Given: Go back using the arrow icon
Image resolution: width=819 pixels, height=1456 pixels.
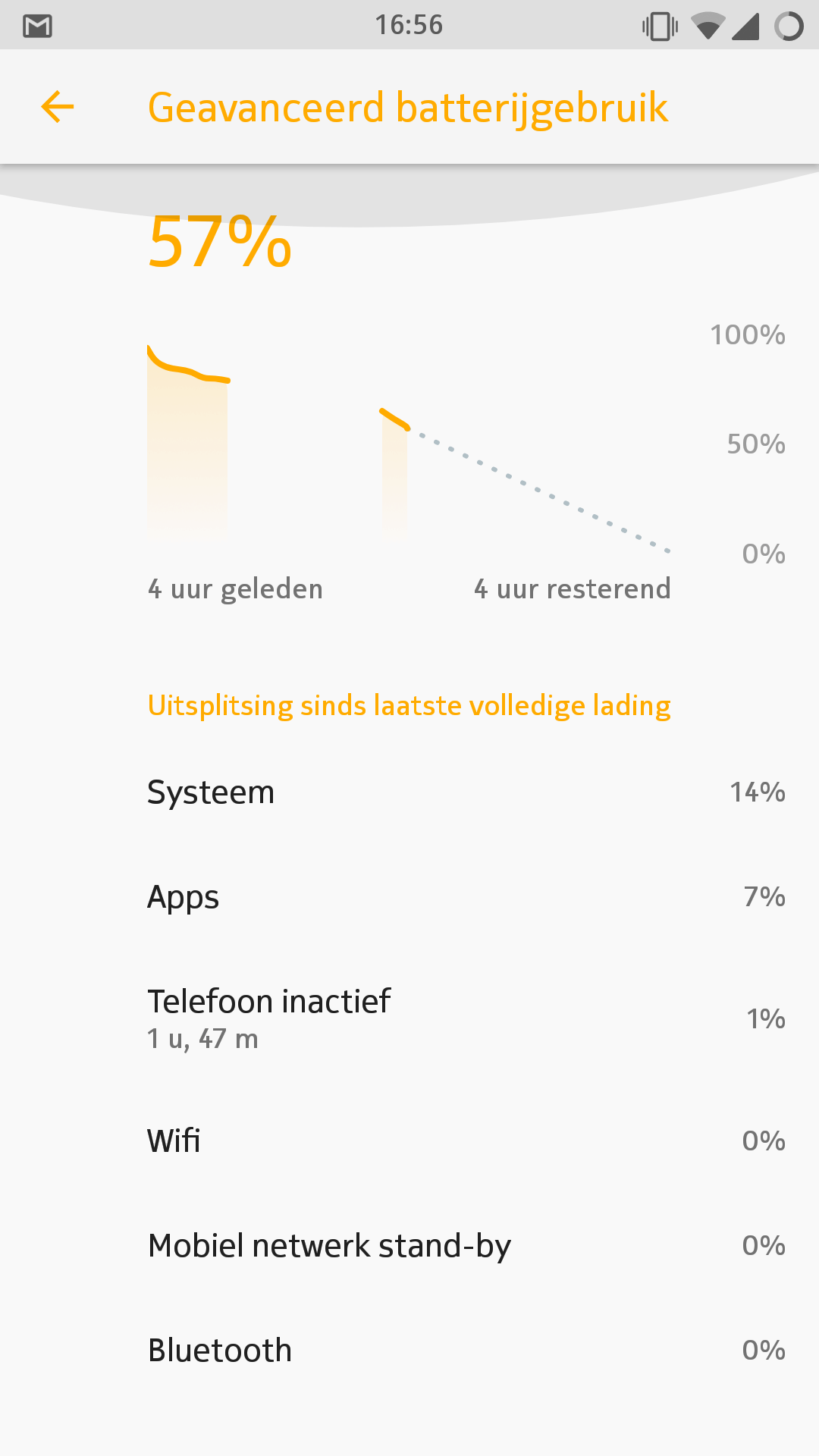Looking at the screenshot, I should (x=58, y=107).
